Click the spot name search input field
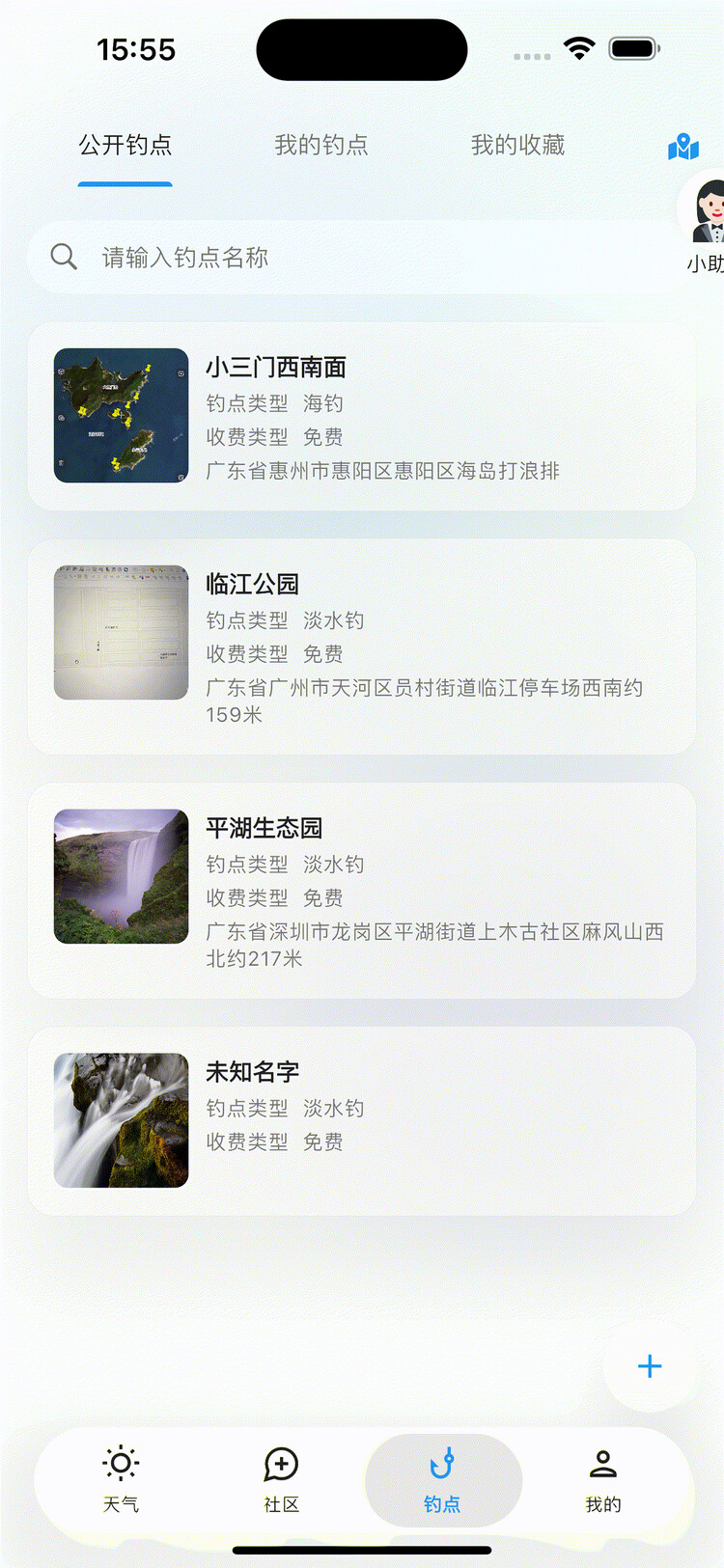Viewport: 724px width, 1568px height. (x=290, y=257)
